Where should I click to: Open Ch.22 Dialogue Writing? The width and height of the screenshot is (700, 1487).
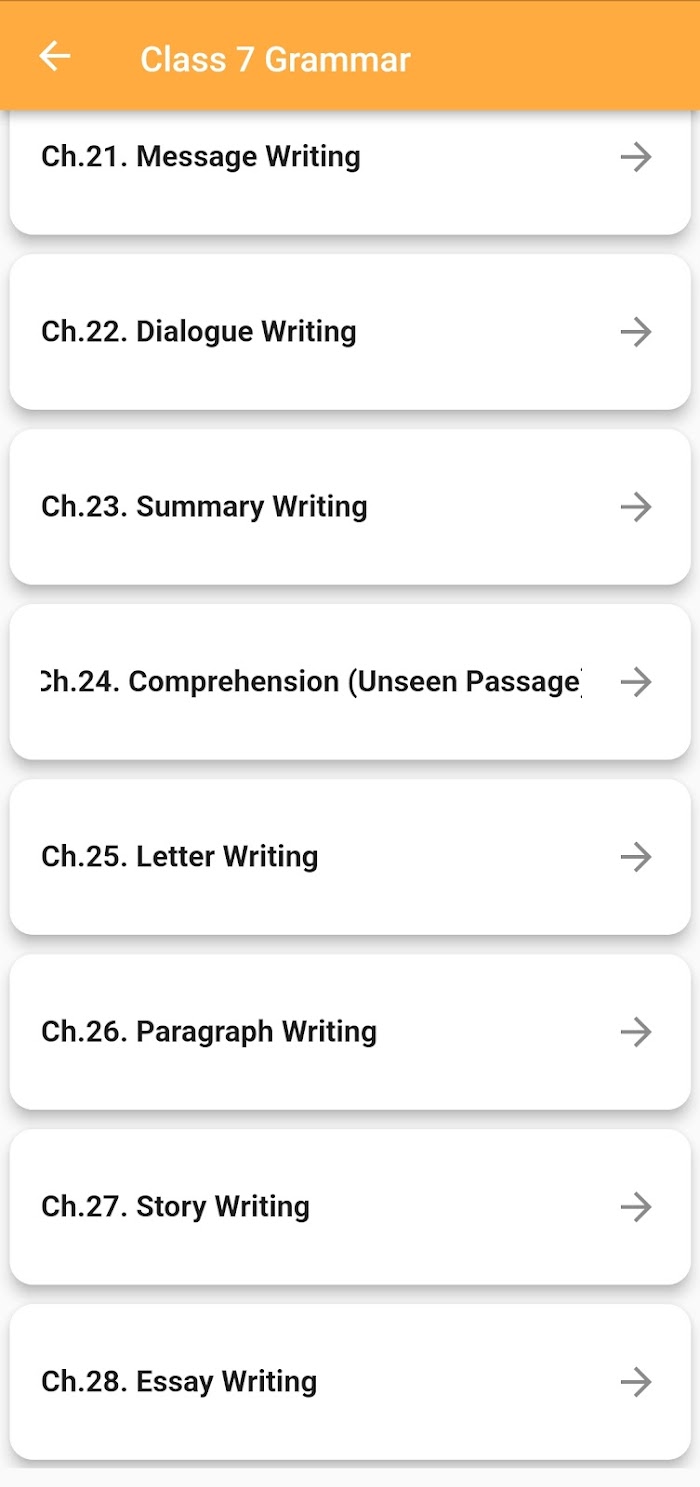click(x=350, y=332)
